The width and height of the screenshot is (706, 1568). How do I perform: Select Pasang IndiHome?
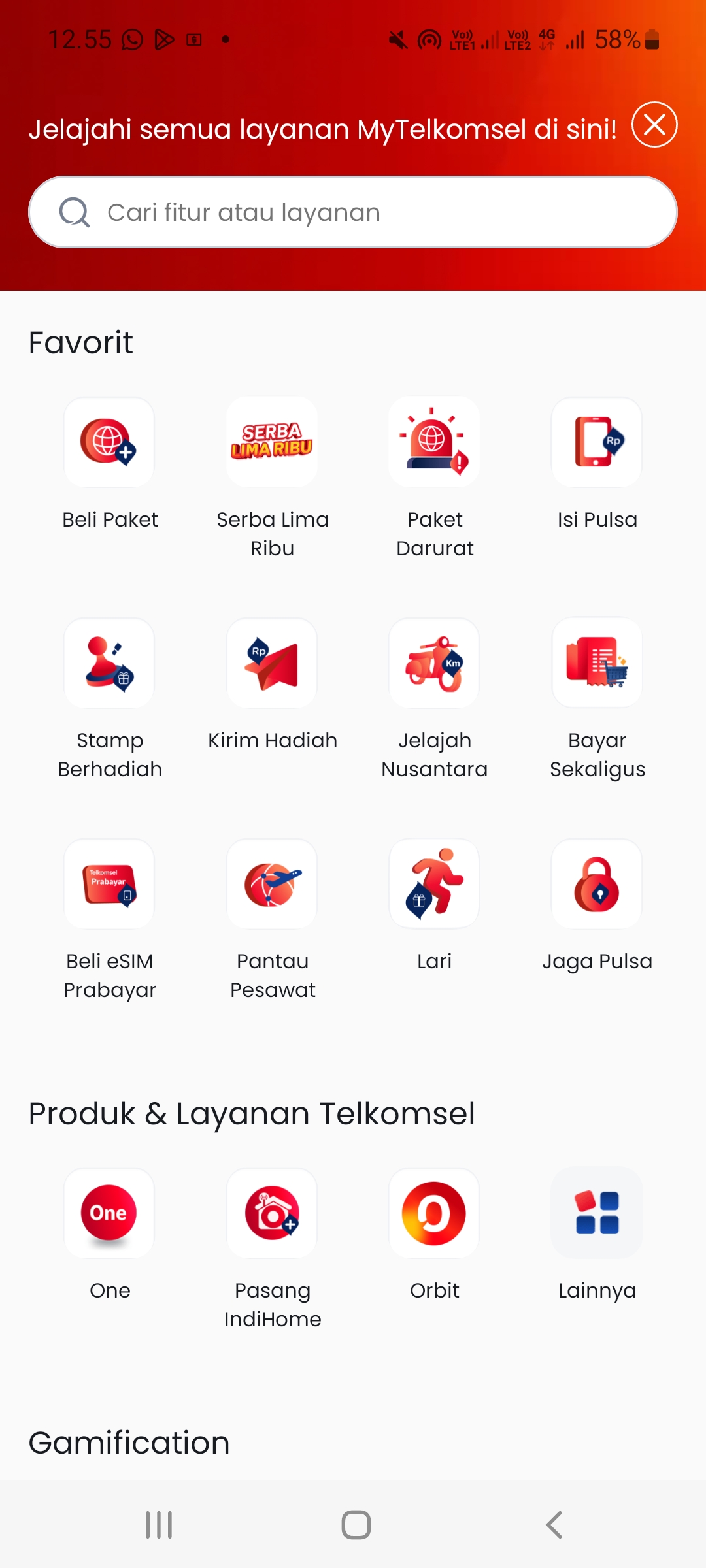[272, 1213]
